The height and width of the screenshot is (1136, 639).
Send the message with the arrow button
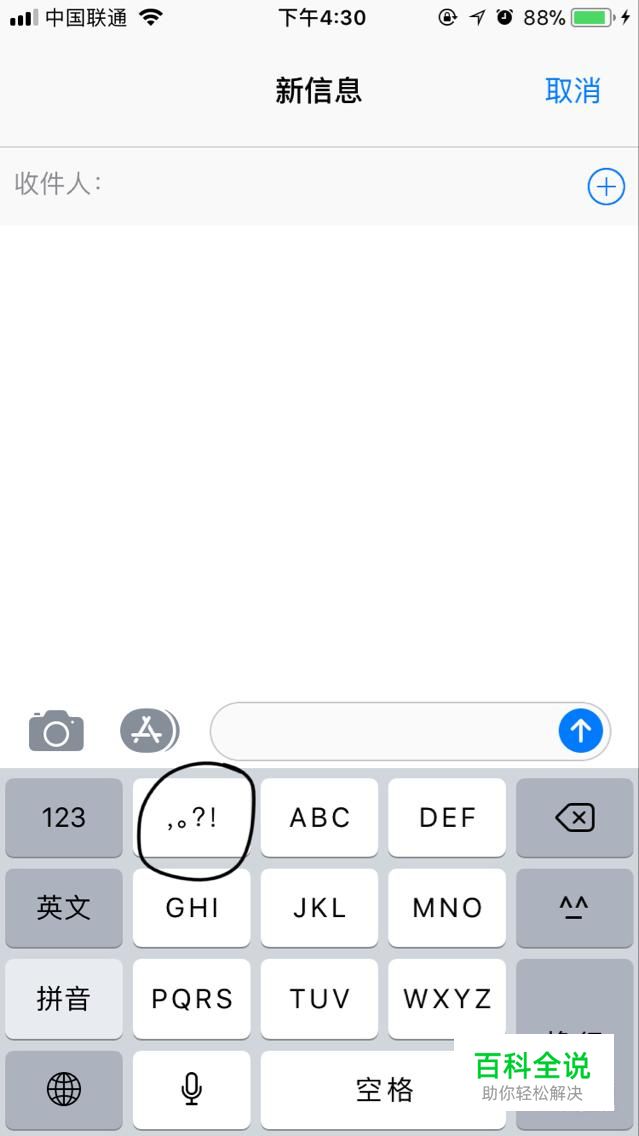(x=580, y=732)
